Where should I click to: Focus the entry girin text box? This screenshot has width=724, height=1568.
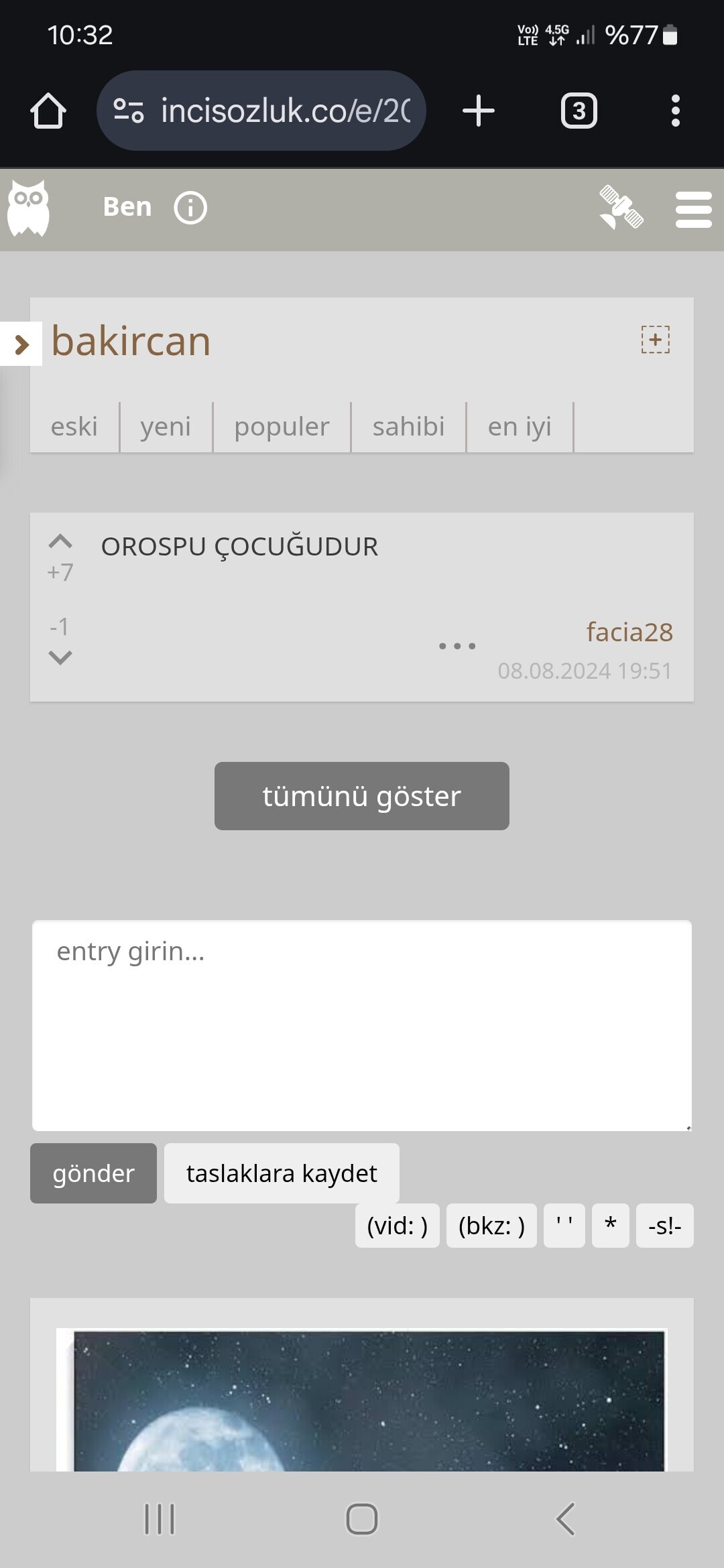[x=362, y=1026]
